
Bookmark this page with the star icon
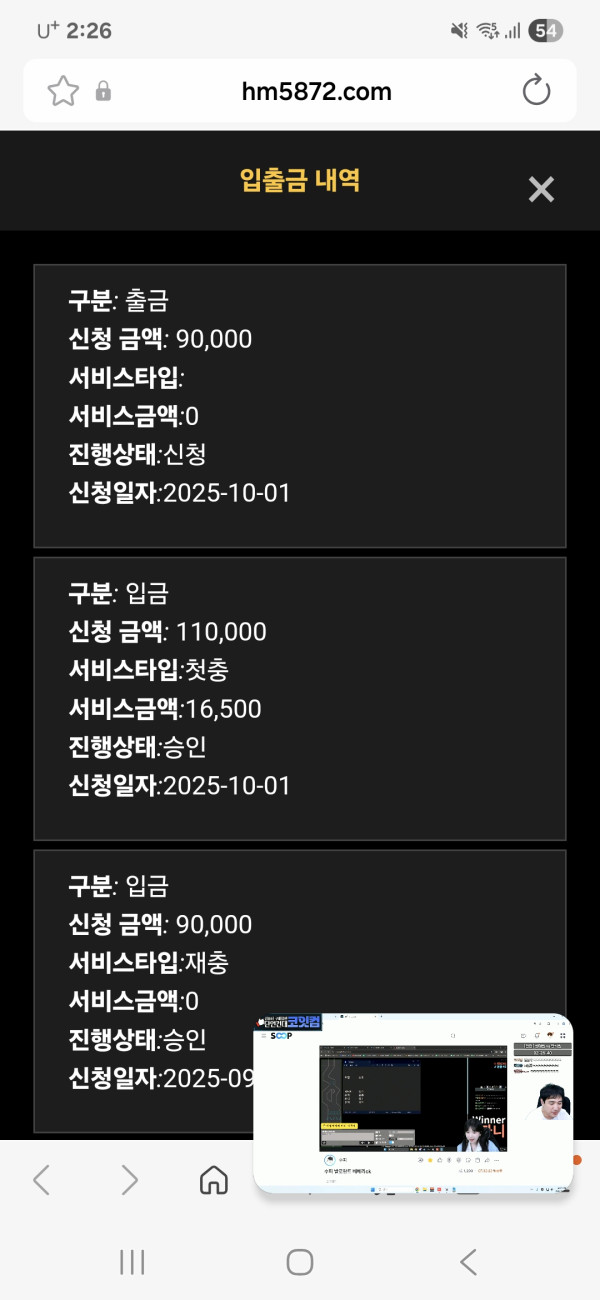coord(63,92)
